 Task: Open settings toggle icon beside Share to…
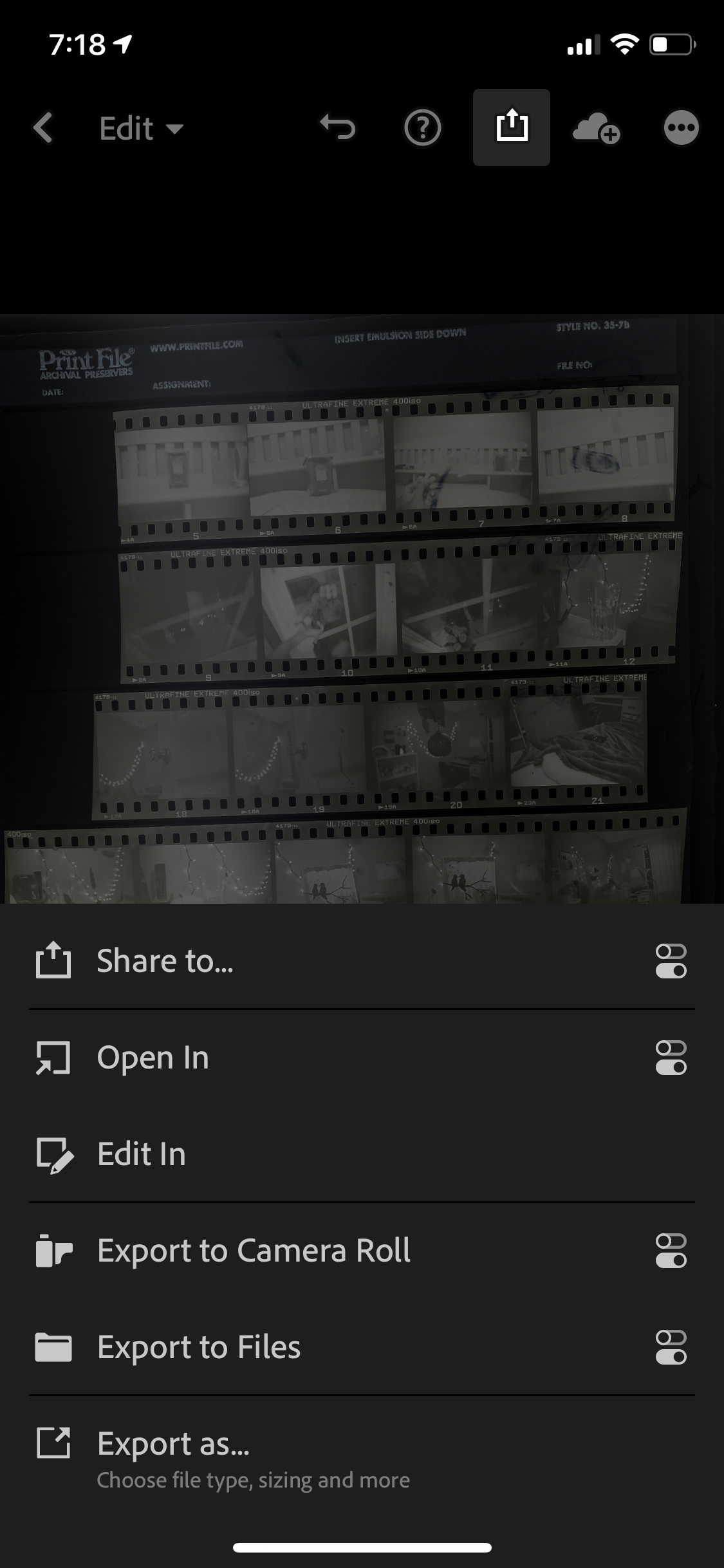671,961
